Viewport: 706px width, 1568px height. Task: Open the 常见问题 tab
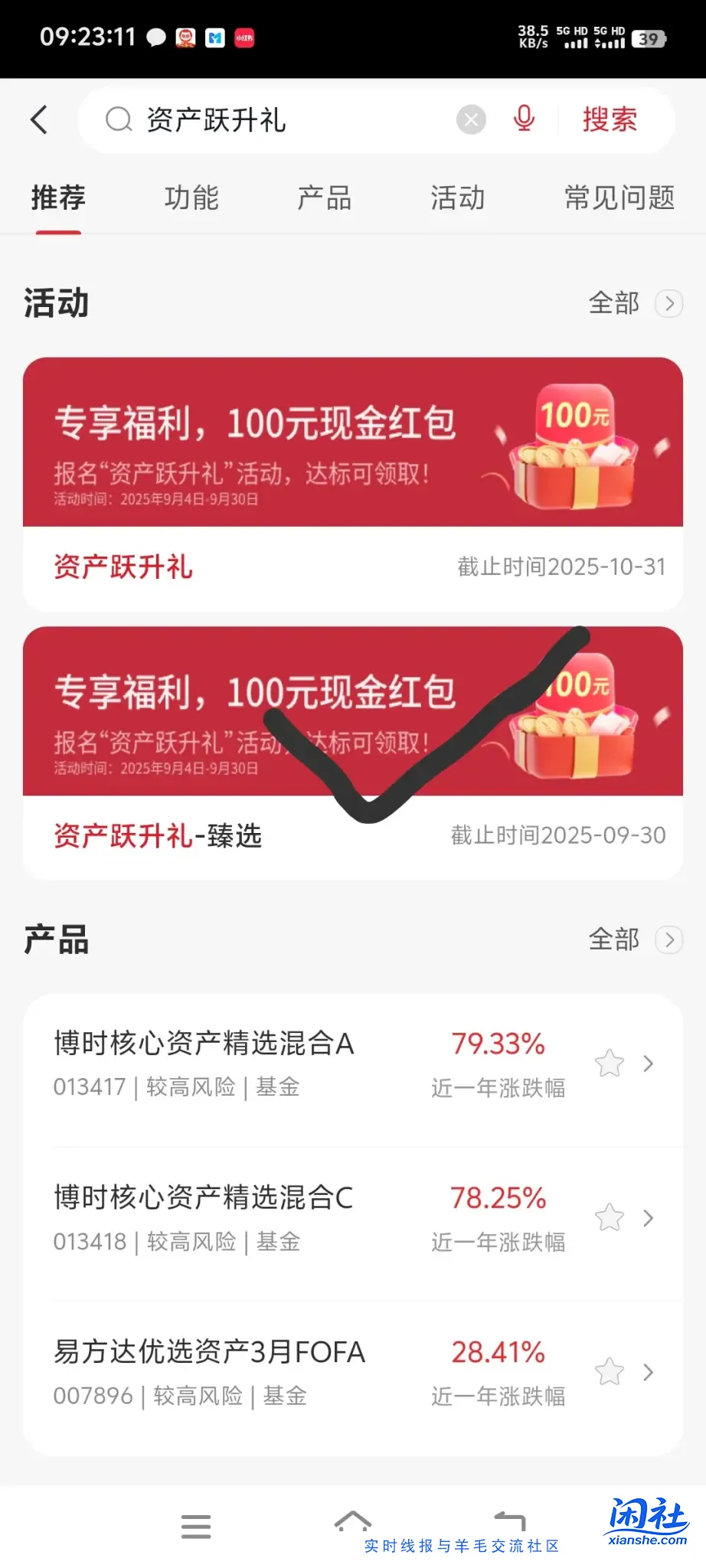pos(619,198)
